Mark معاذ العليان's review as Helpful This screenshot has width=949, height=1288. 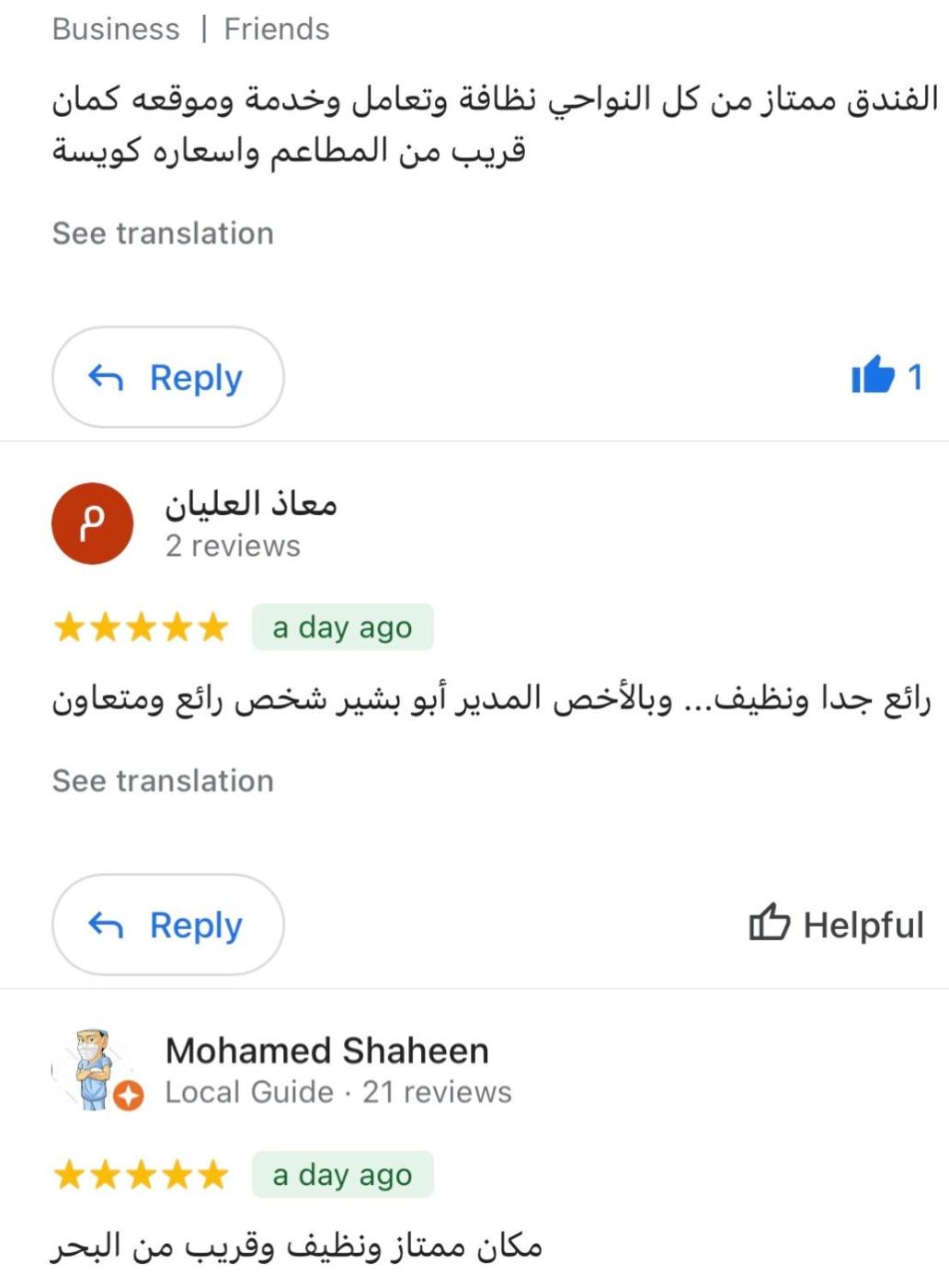click(835, 925)
